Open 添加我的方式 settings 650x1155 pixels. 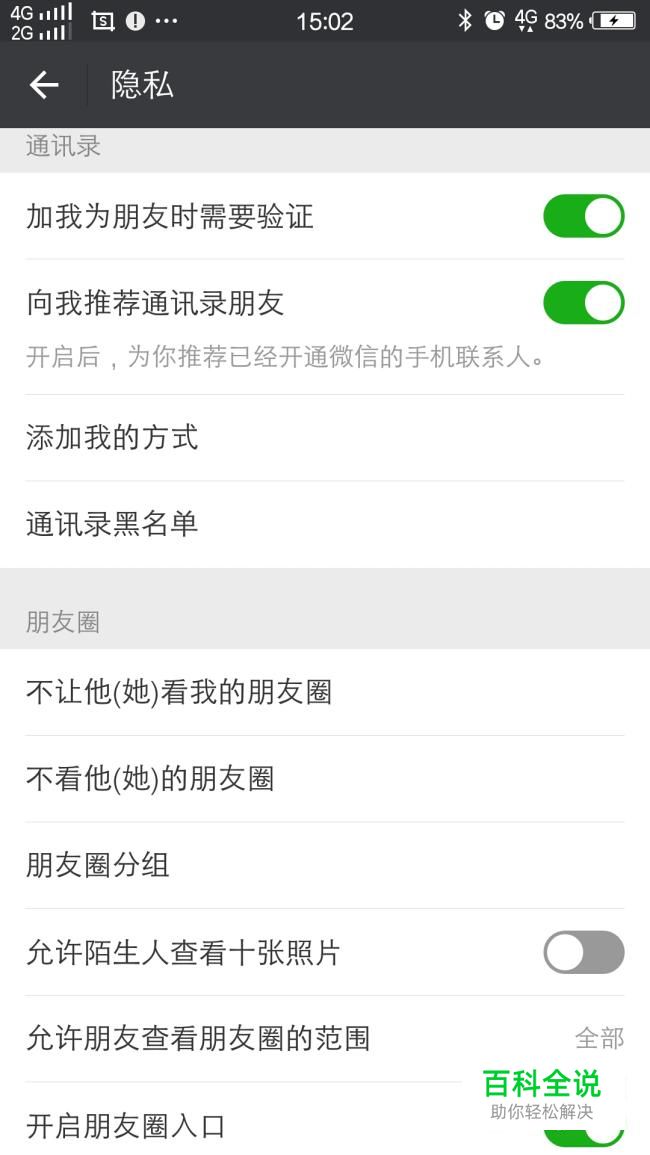(325, 438)
